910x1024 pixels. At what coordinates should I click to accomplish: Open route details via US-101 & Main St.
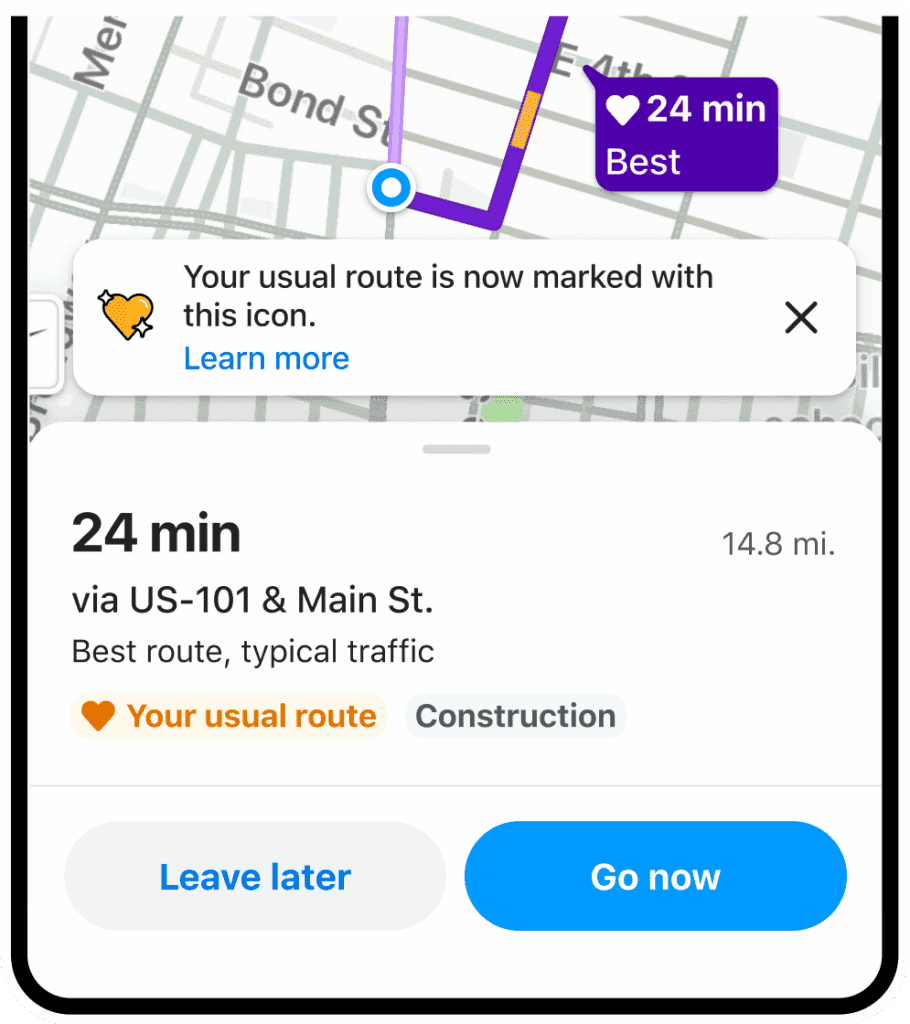click(x=253, y=601)
